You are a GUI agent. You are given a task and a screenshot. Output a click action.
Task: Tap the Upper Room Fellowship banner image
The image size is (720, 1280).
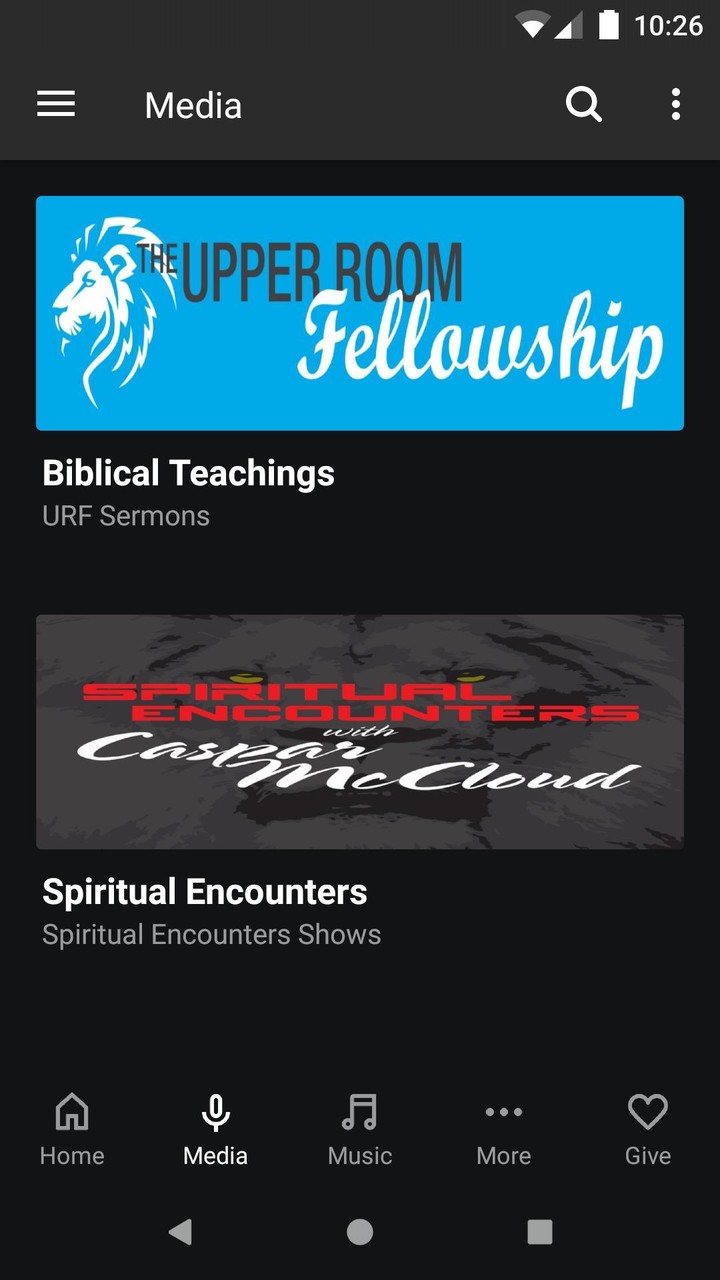pos(360,313)
